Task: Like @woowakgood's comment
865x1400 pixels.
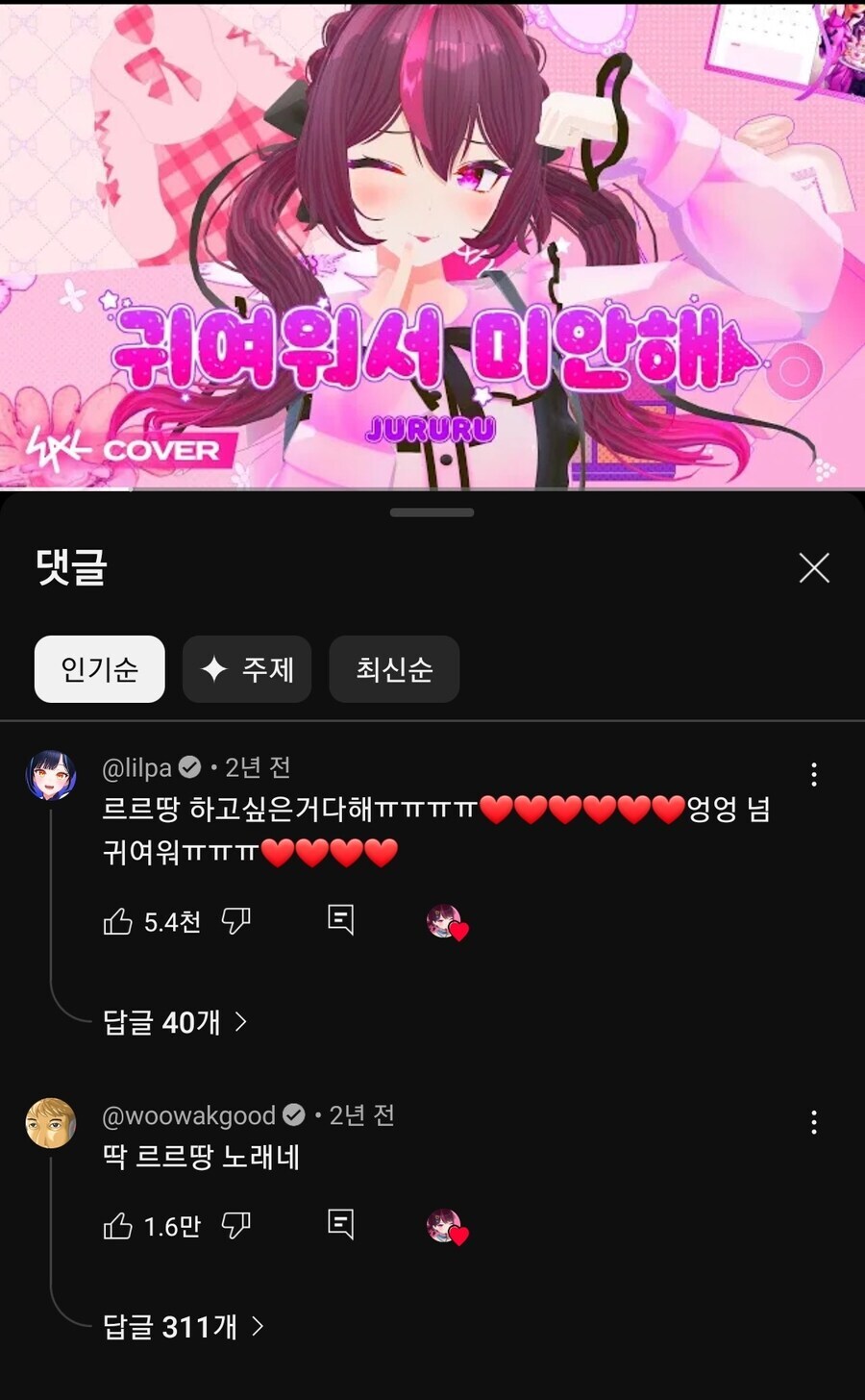Action: coord(117,1226)
